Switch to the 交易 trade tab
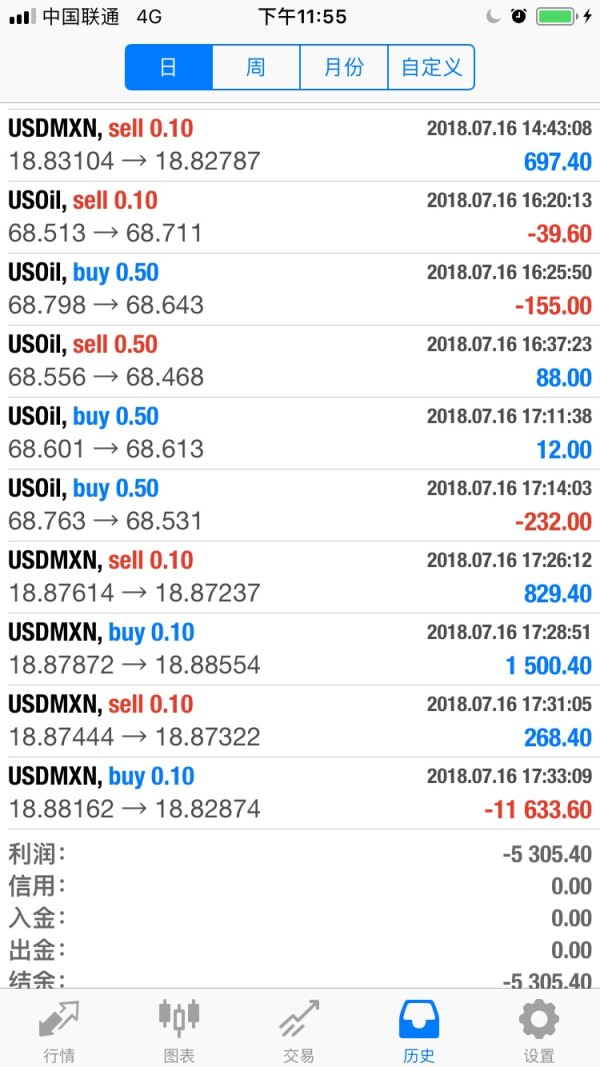 coord(299,1030)
